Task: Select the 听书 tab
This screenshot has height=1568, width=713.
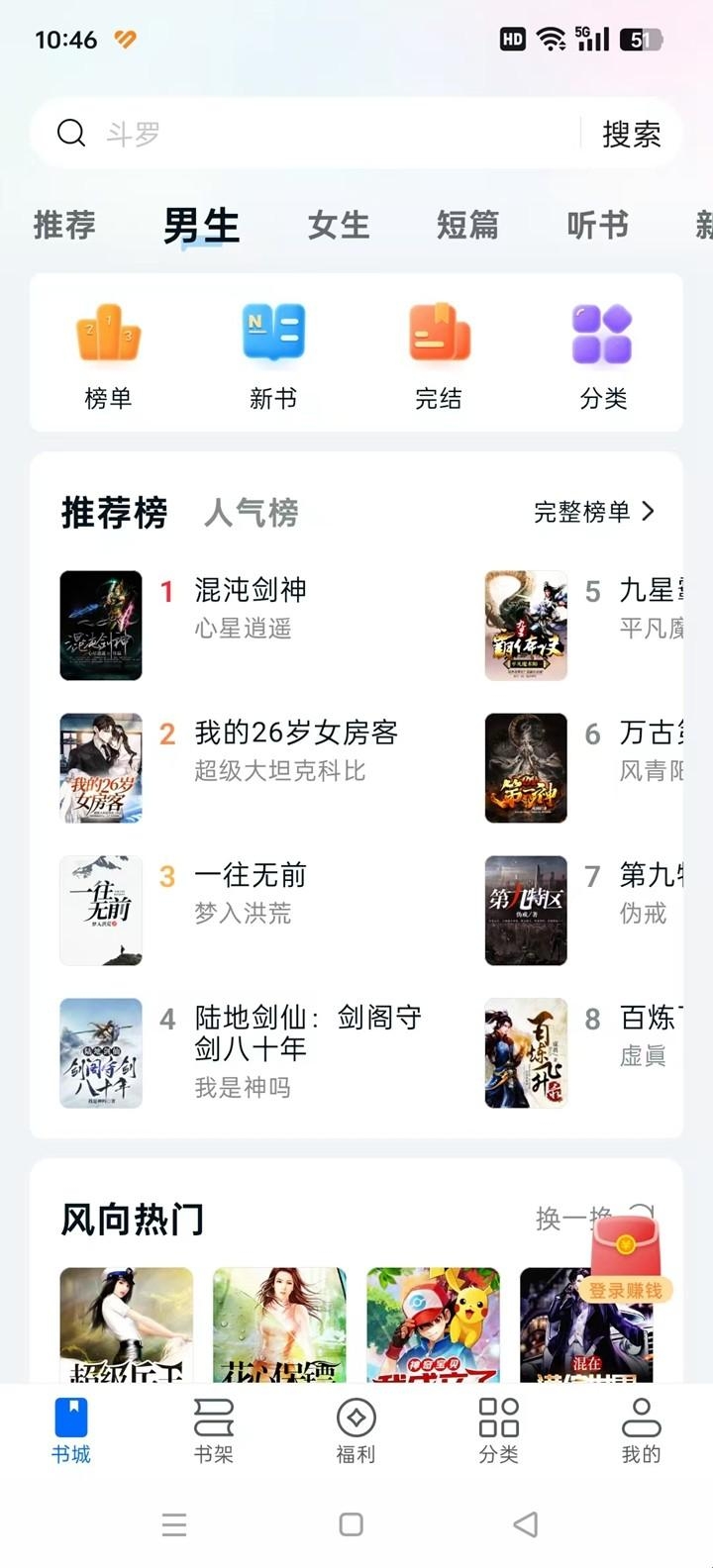Action: tap(597, 226)
